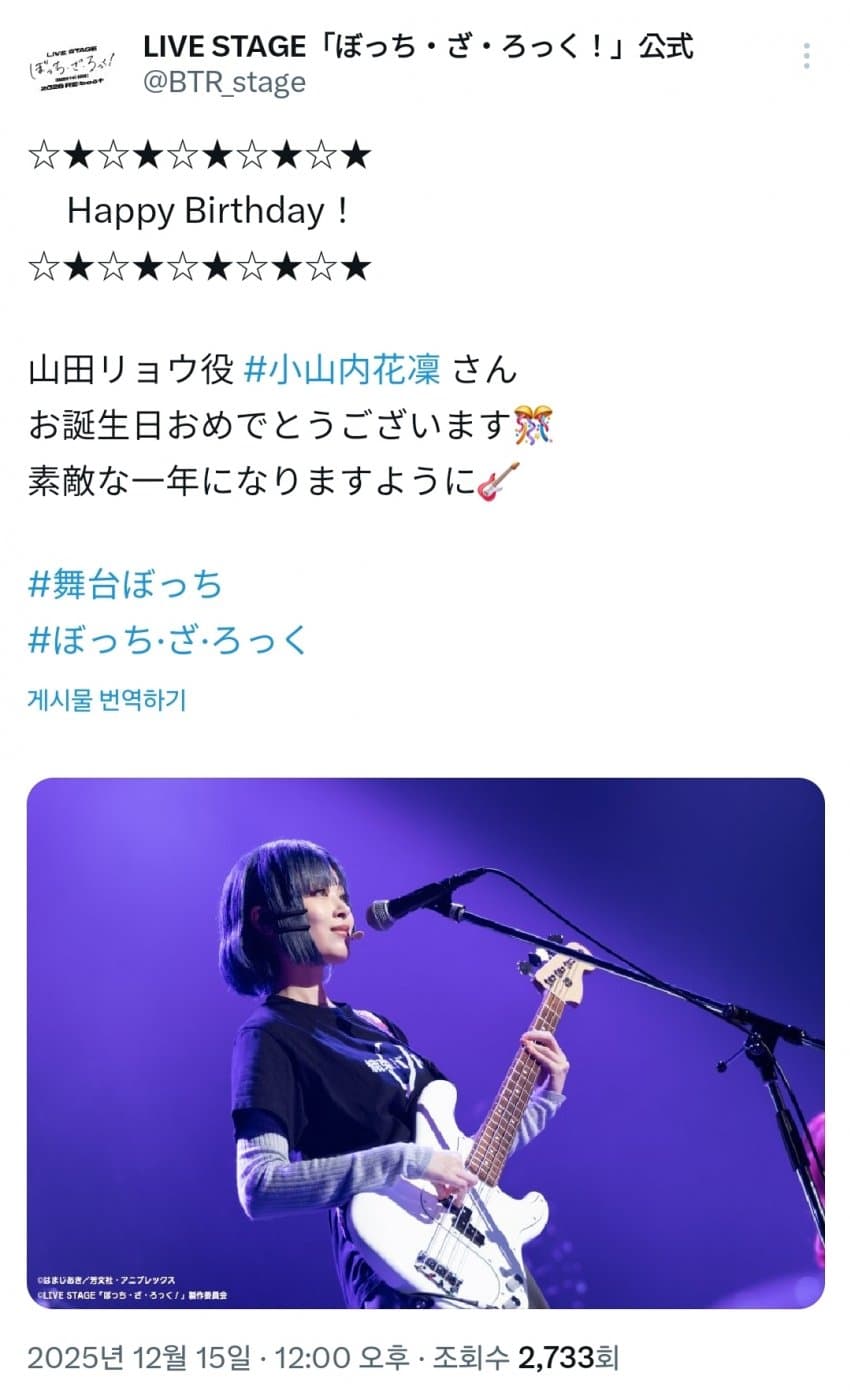Open the bassist photo full screen
The width and height of the screenshot is (850, 1391).
[x=425, y=1043]
